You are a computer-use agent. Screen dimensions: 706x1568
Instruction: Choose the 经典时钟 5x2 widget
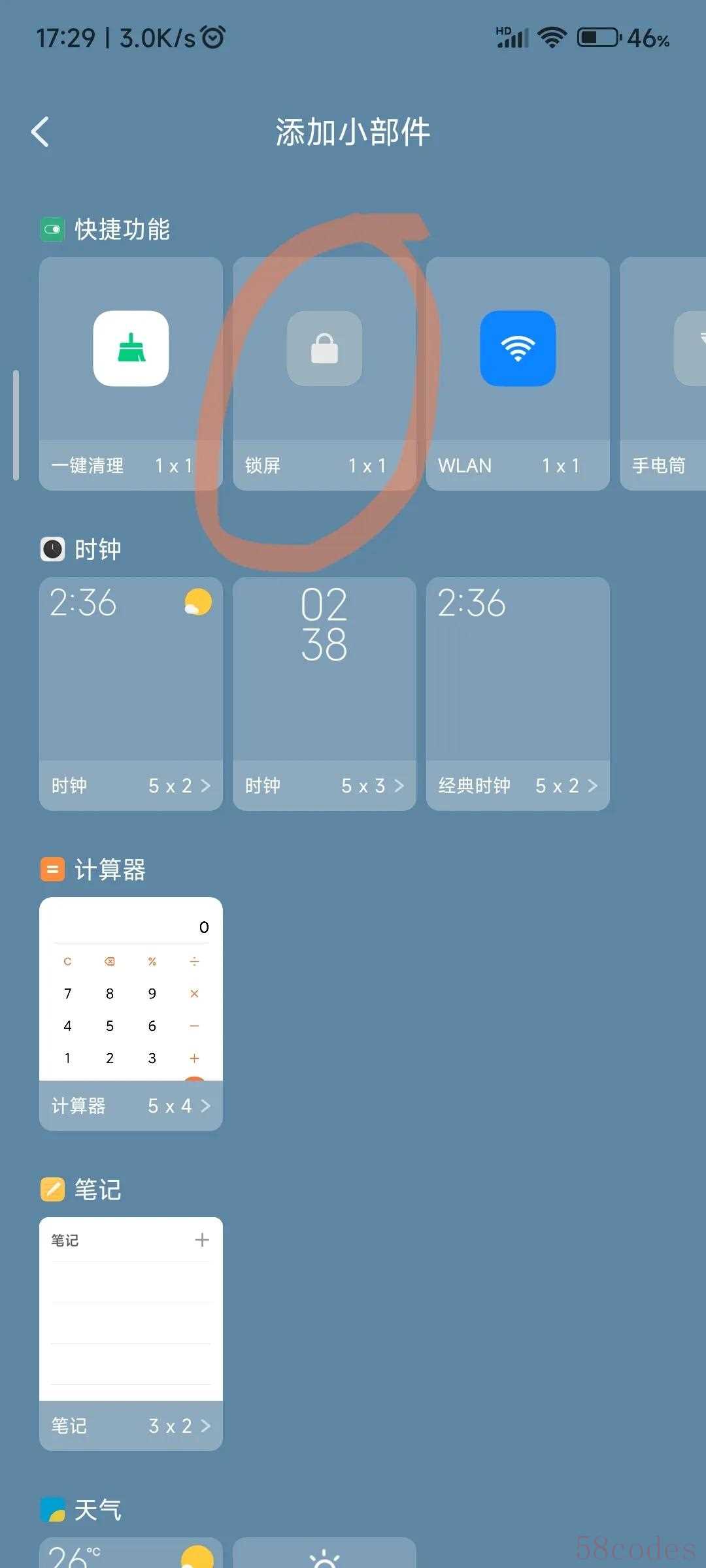point(518,693)
